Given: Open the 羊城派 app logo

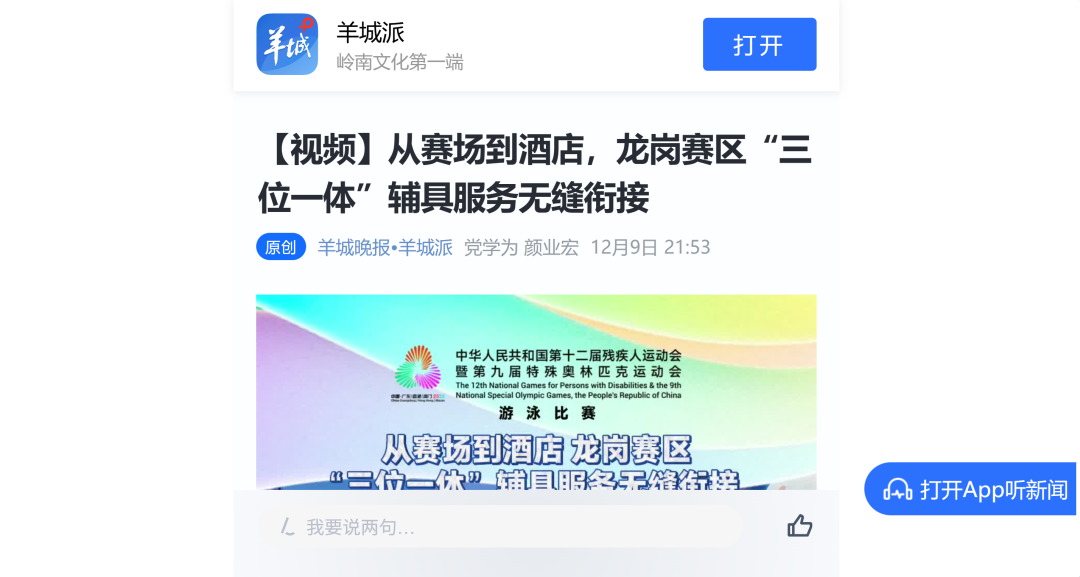Looking at the screenshot, I should (287, 45).
